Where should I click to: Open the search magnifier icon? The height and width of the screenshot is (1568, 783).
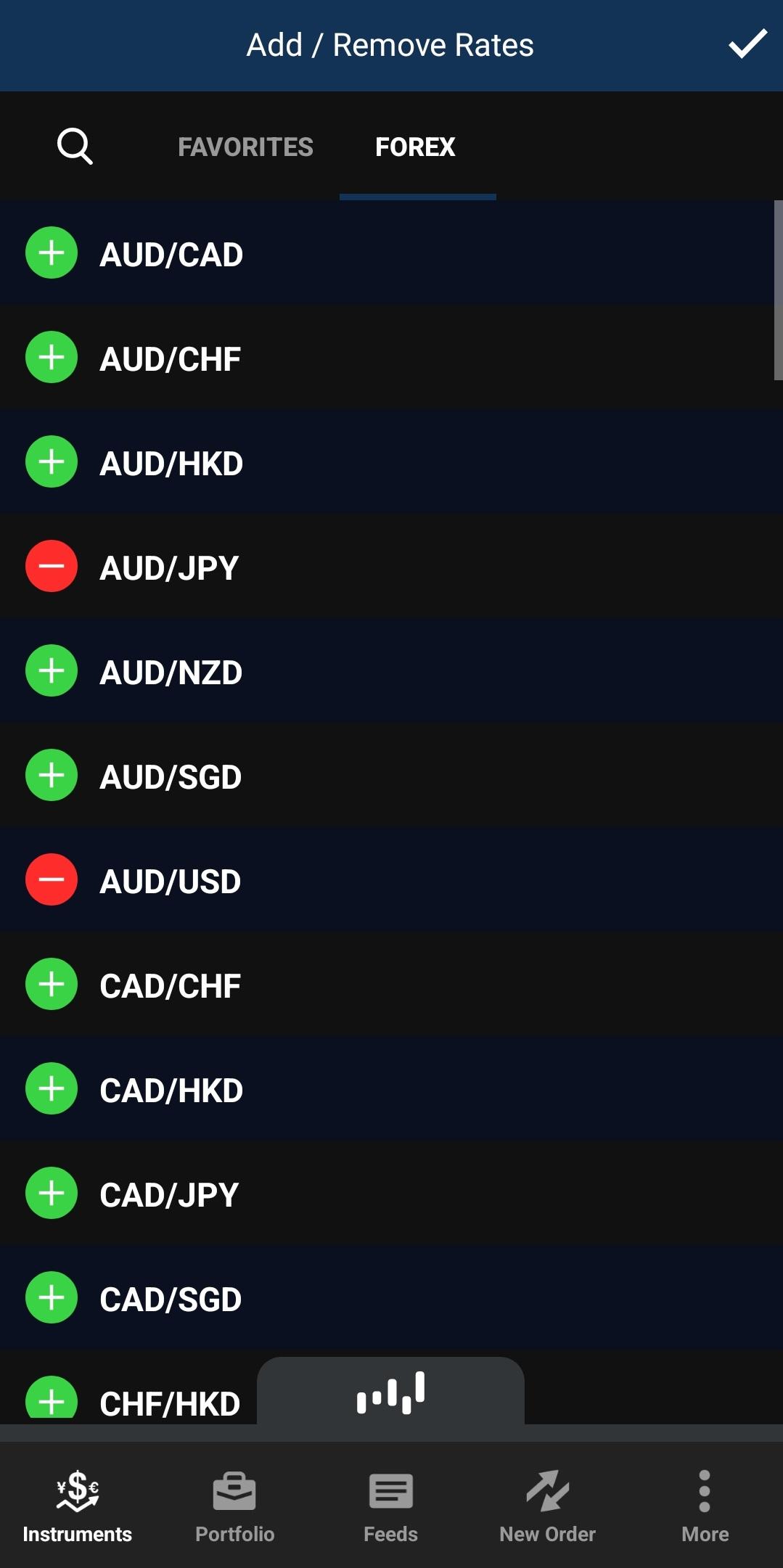[75, 147]
